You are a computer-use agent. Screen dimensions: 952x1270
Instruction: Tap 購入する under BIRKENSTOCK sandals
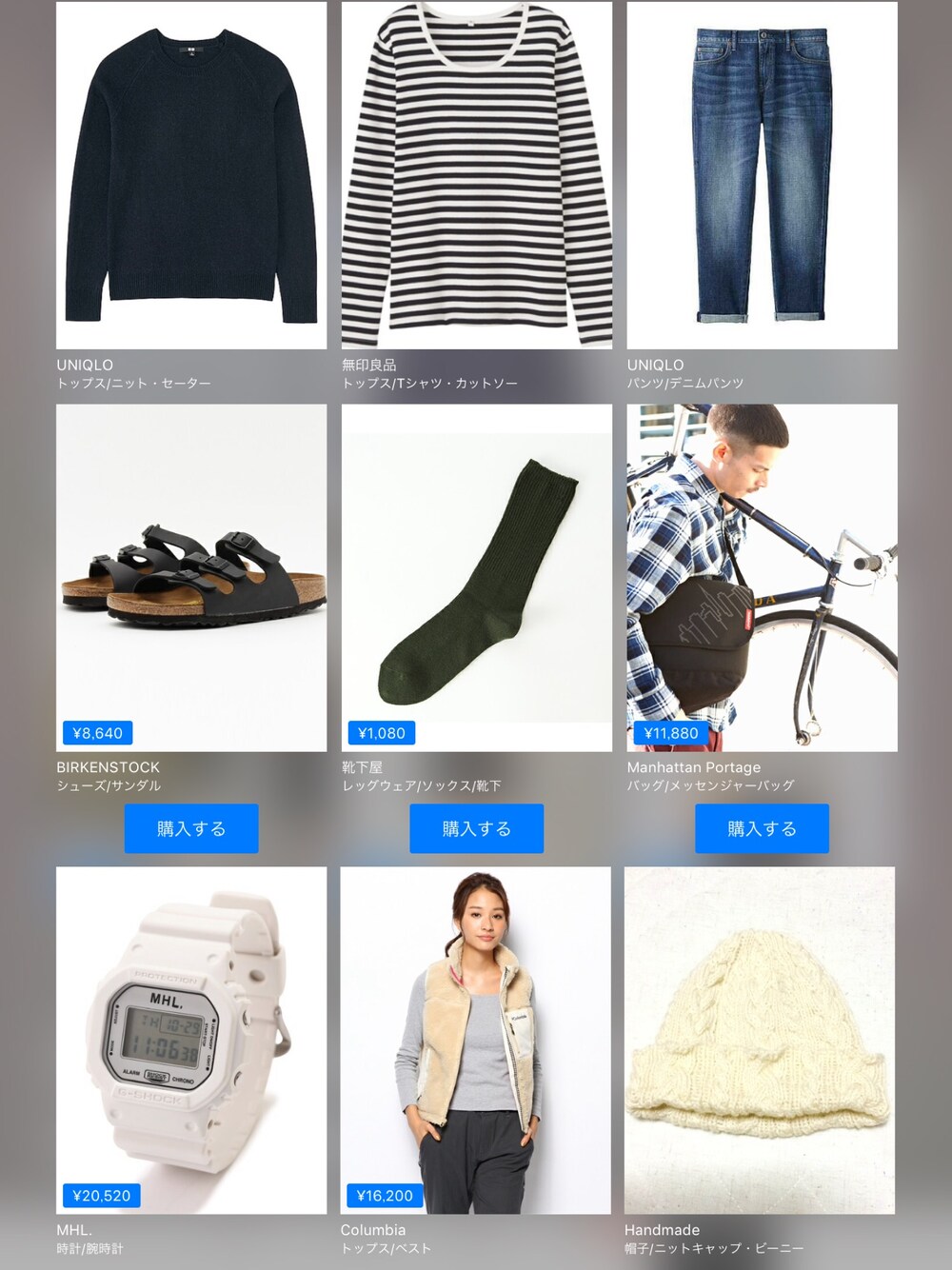tap(191, 828)
